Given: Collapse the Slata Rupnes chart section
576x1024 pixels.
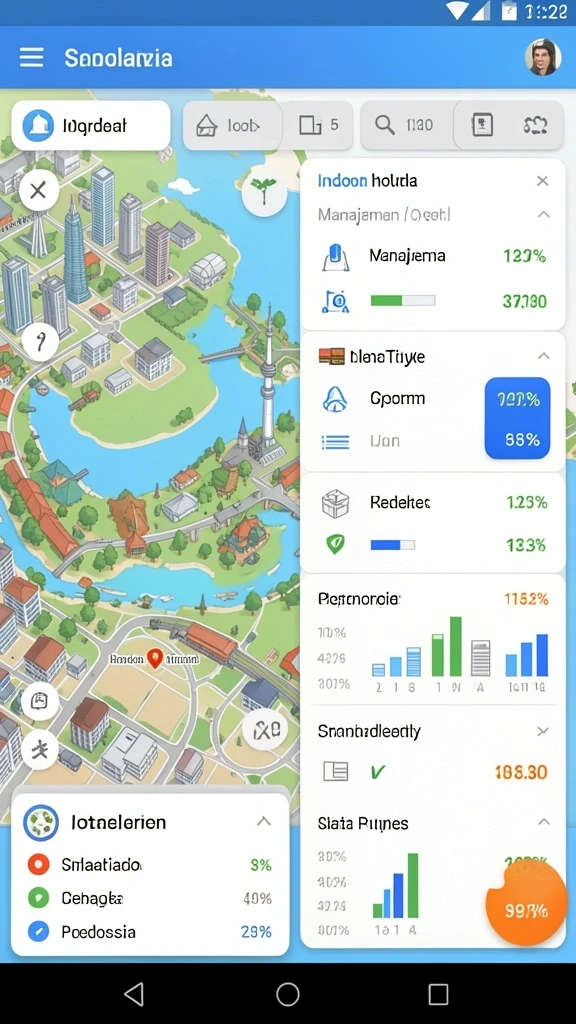Looking at the screenshot, I should (x=543, y=822).
